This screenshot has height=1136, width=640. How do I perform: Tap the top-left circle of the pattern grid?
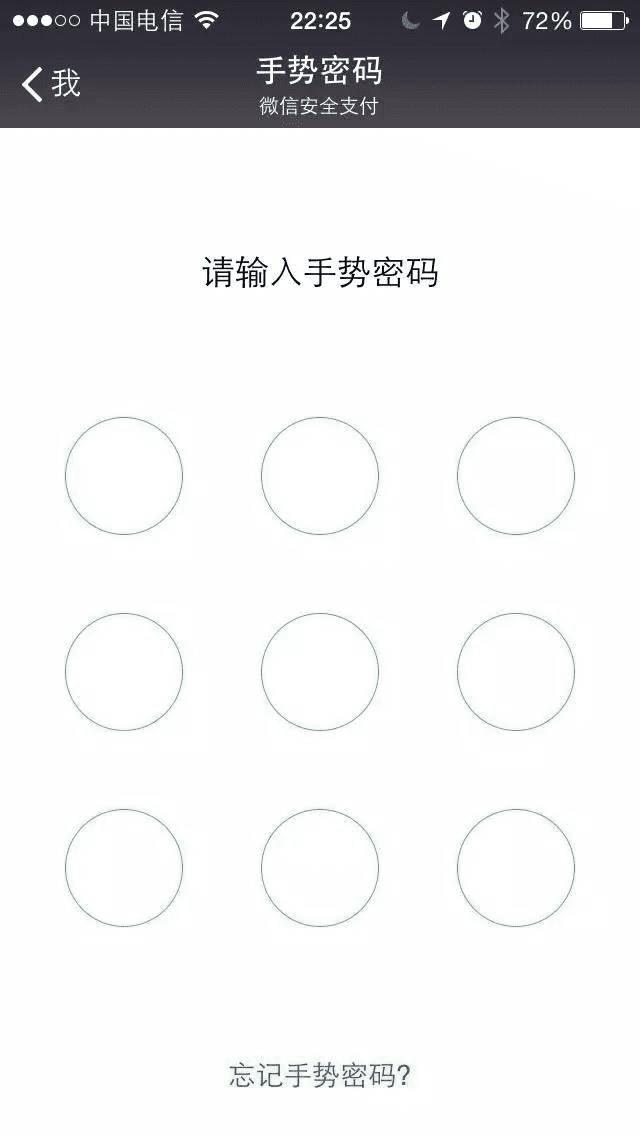tap(124, 476)
